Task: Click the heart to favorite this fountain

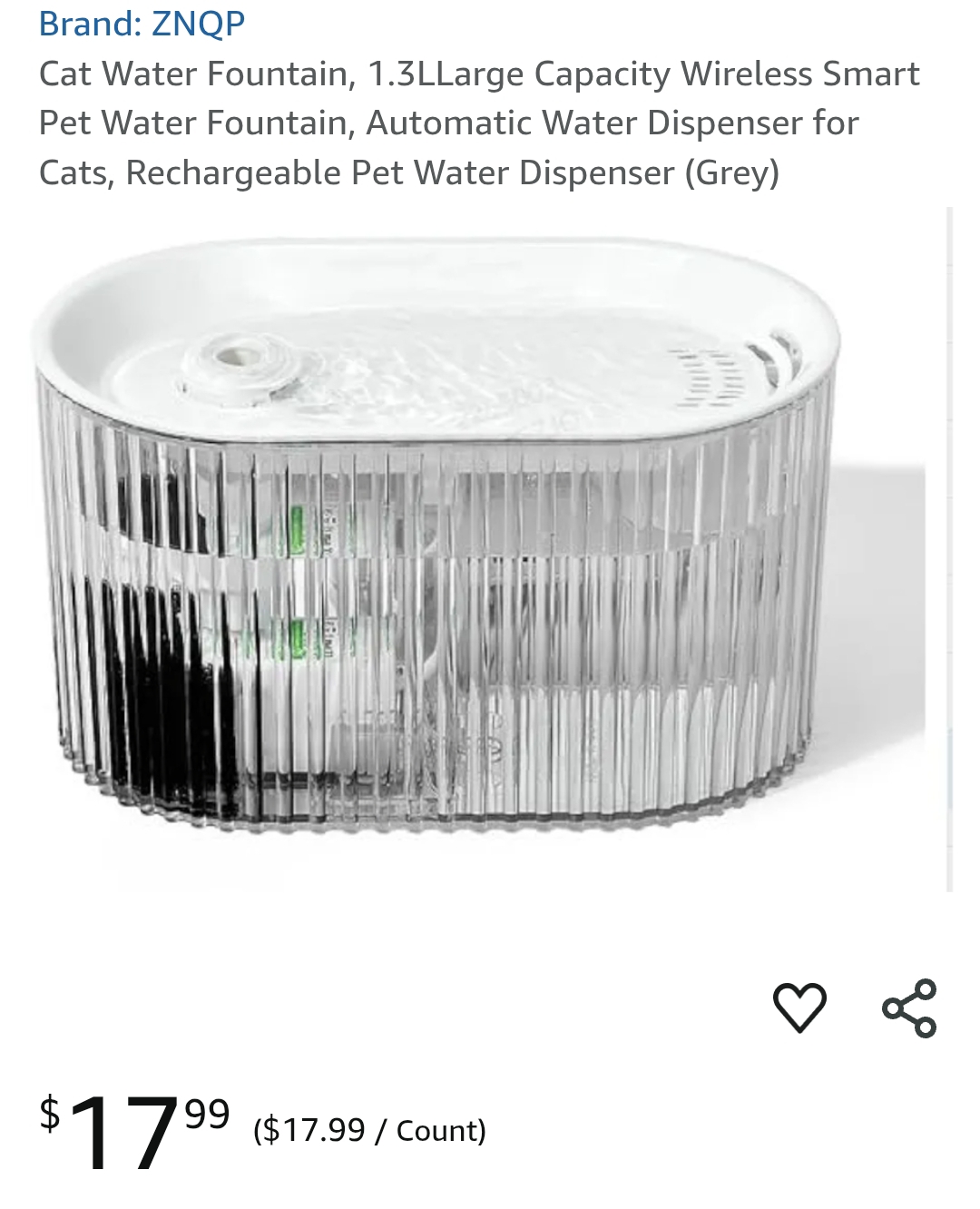Action: click(801, 1007)
